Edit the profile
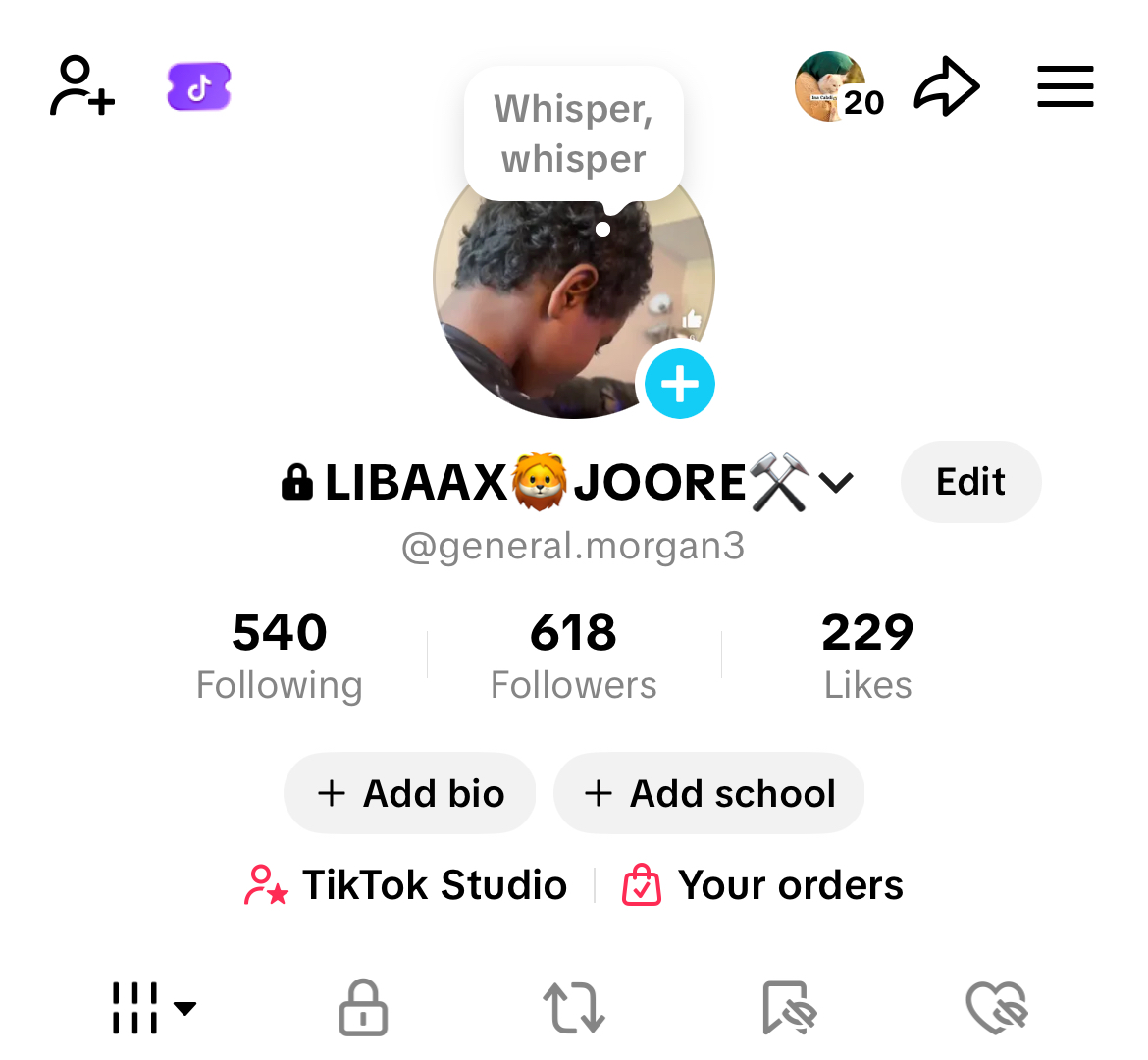Viewport: 1148px width, 1060px height. click(x=970, y=482)
